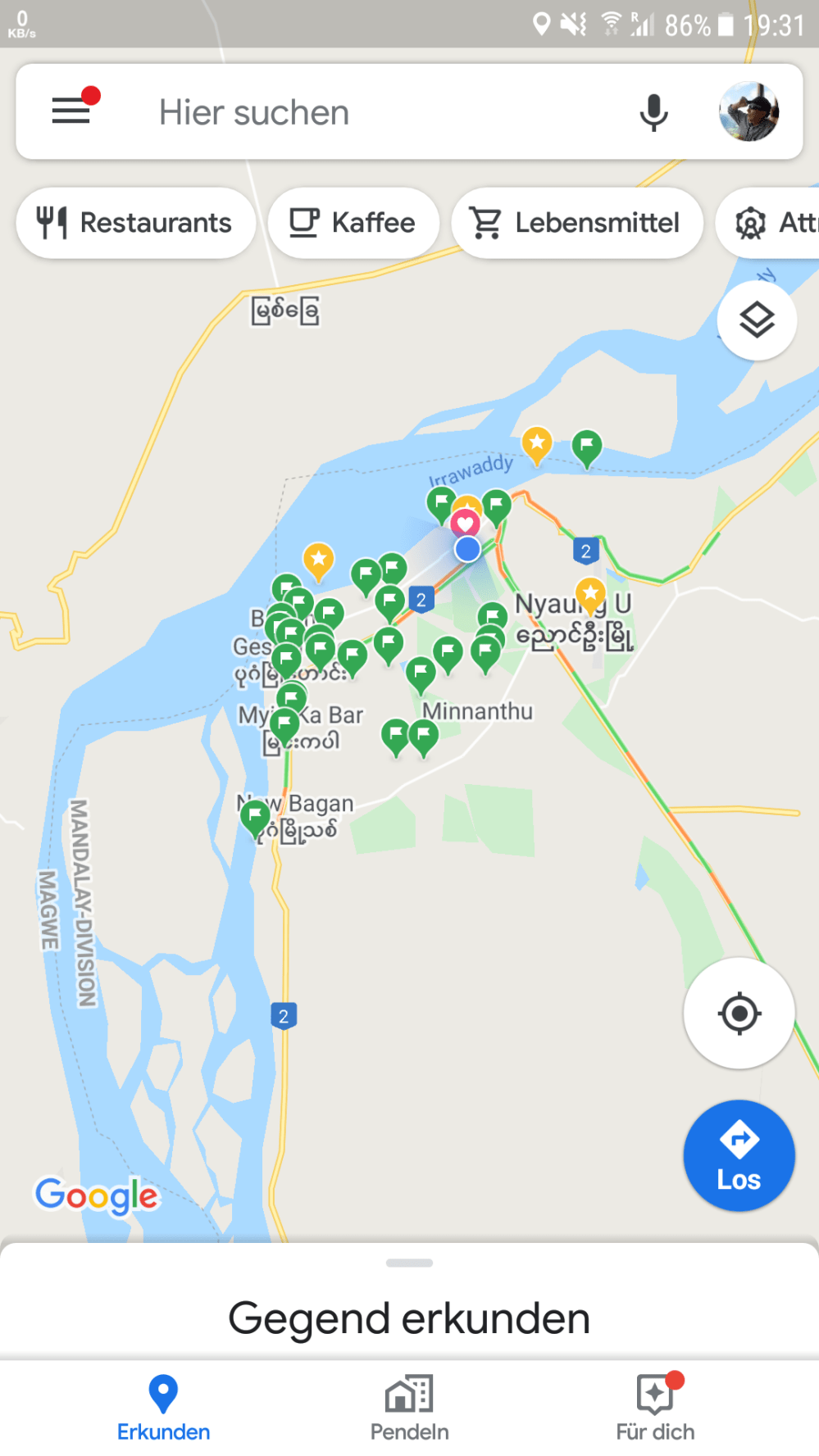The width and height of the screenshot is (819, 1456).
Task: Filter map by Kaffee
Action: (353, 223)
